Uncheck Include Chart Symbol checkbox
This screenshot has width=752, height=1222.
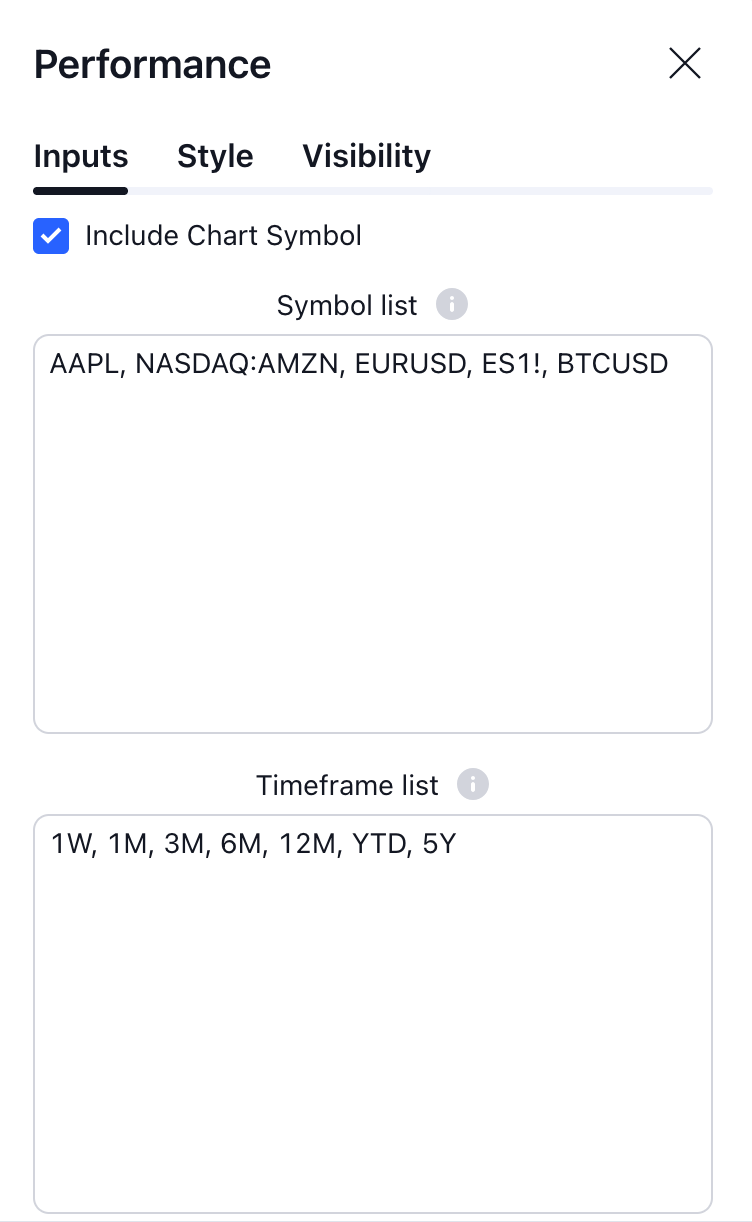(x=51, y=237)
